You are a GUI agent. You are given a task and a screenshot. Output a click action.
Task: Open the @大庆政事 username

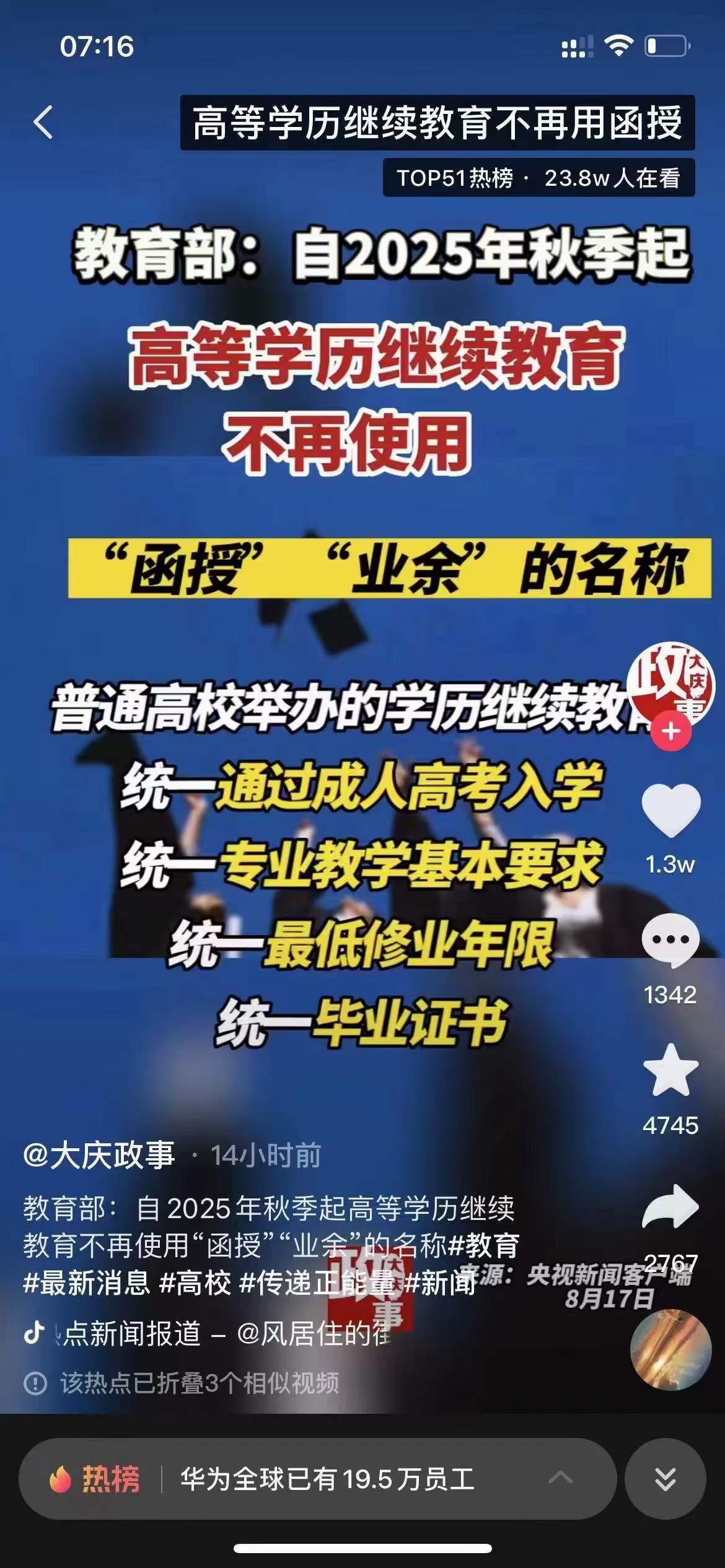click(99, 1156)
